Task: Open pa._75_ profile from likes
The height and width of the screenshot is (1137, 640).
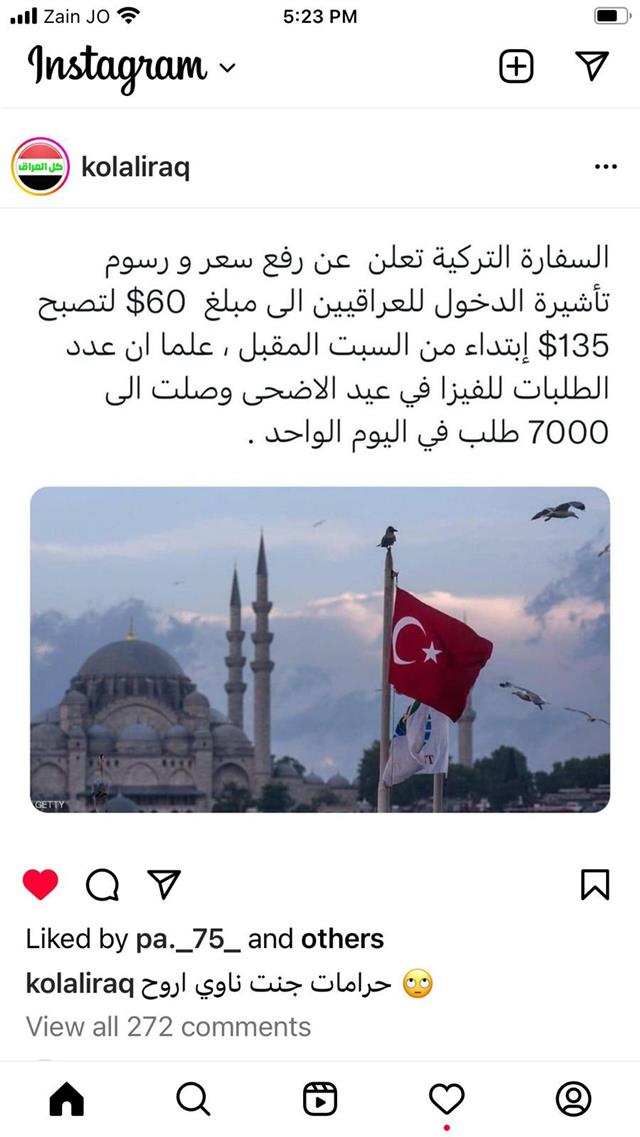Action: pyautogui.click(x=188, y=939)
